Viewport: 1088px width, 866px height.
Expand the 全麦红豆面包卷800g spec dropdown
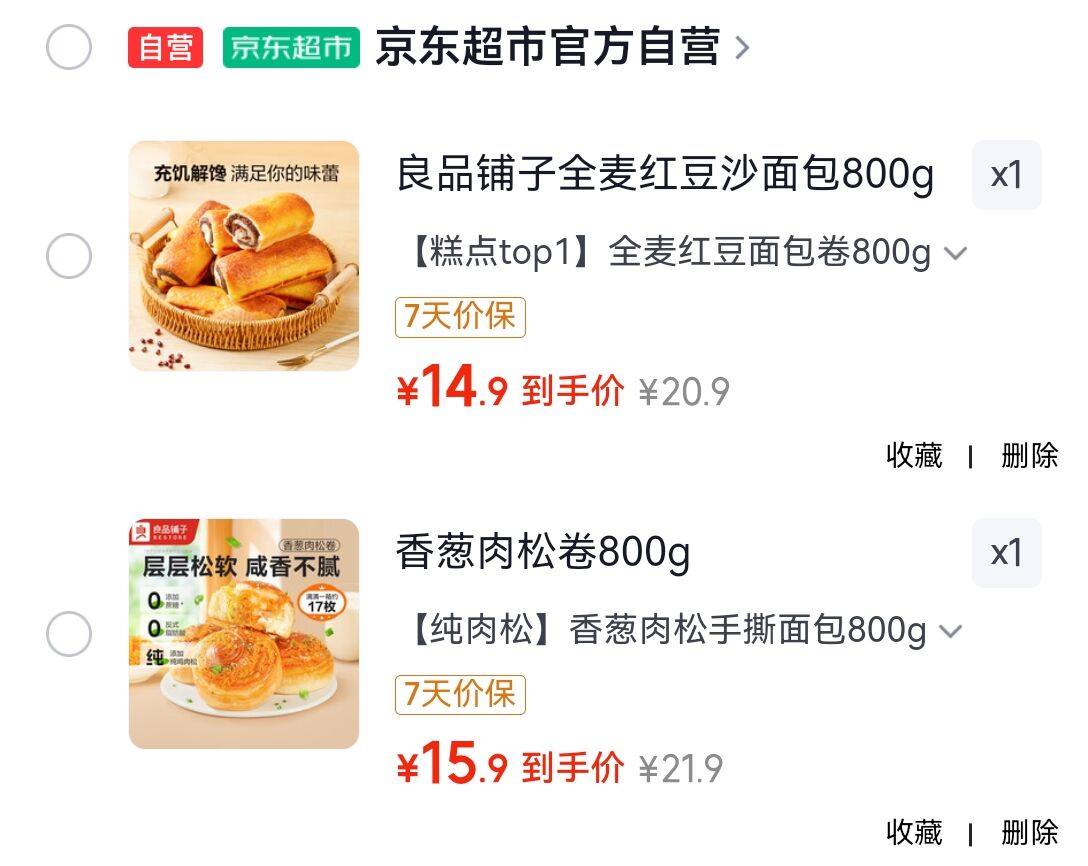[956, 254]
